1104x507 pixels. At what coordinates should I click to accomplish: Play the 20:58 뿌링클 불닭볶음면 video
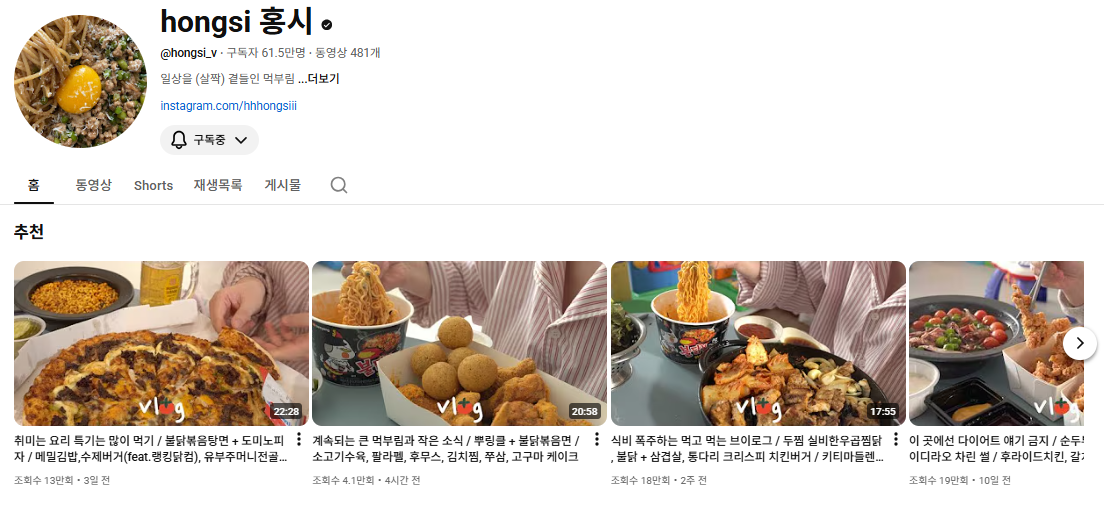tap(459, 343)
